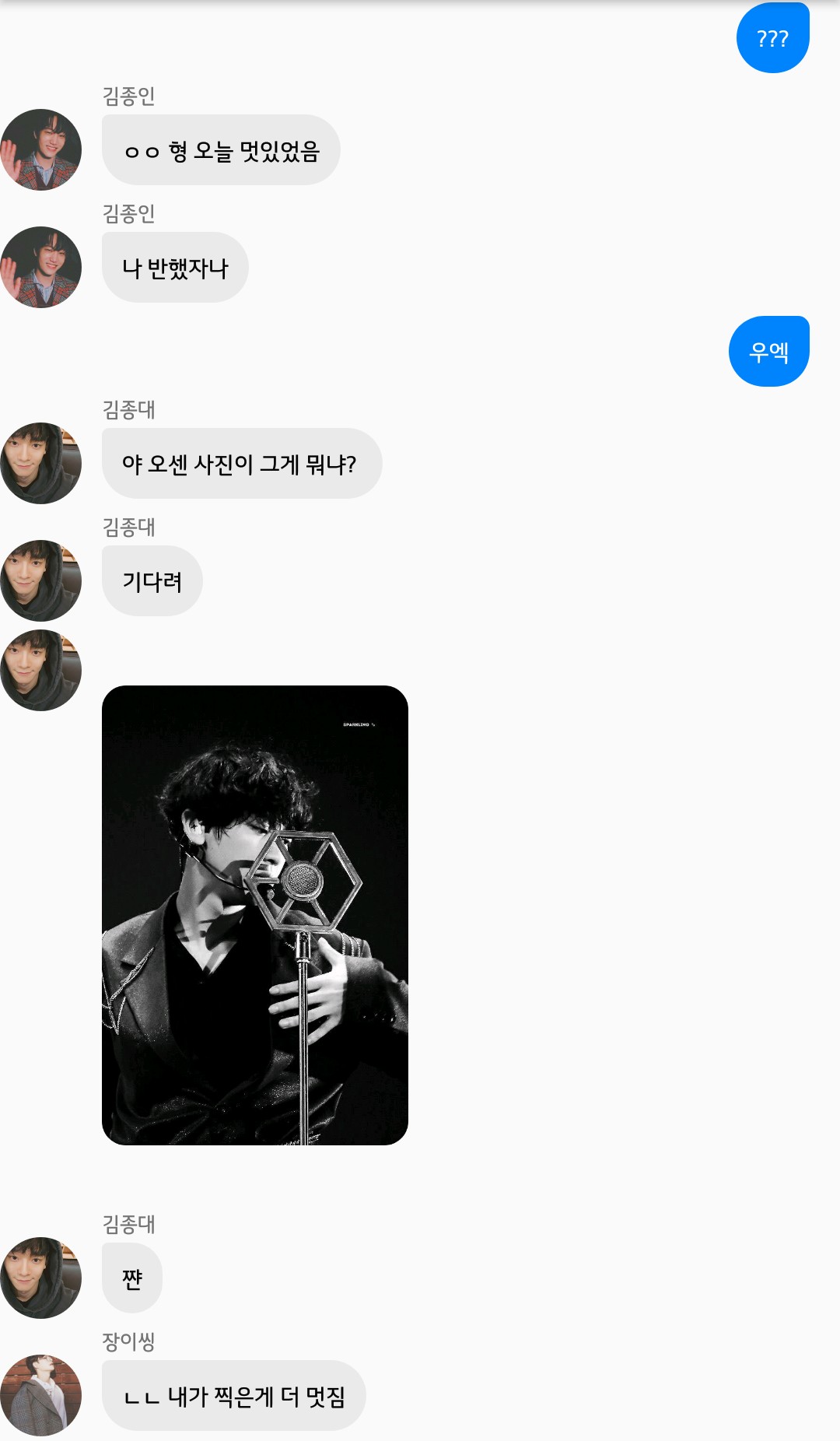Viewport: 840px width, 1441px height.
Task: Open 김종대's avatar next to the '짠' message
Action: 40,1278
